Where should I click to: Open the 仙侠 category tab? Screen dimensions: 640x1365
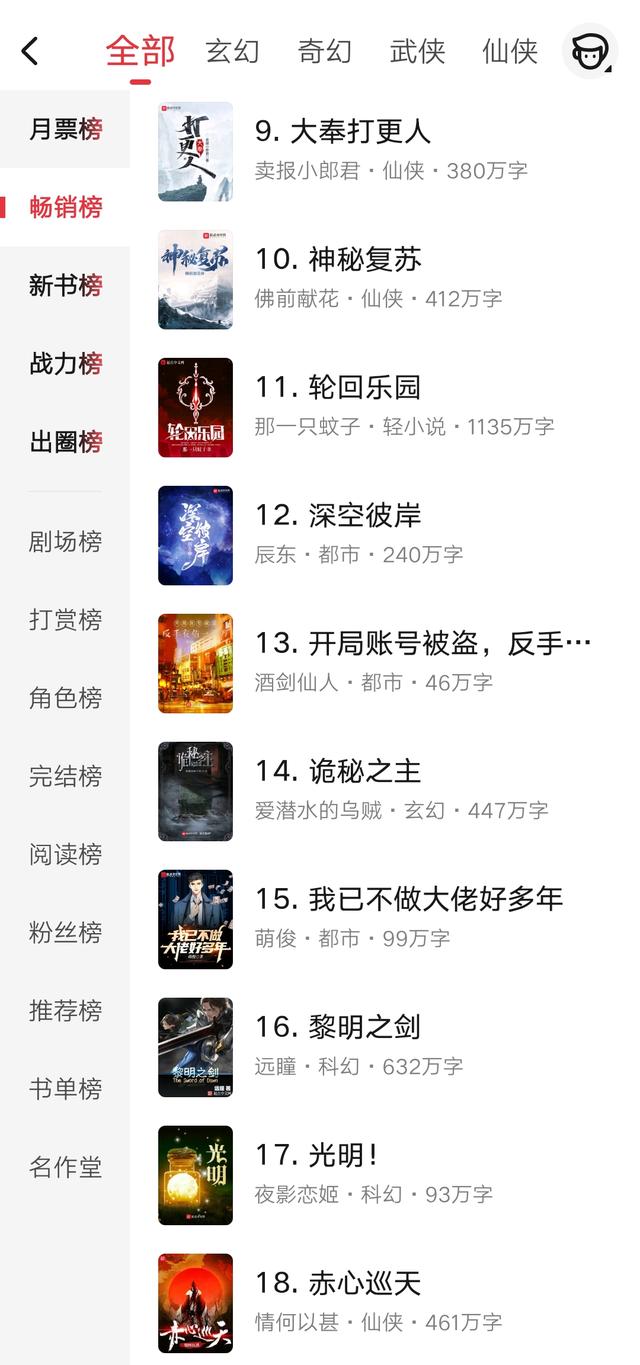pos(510,51)
